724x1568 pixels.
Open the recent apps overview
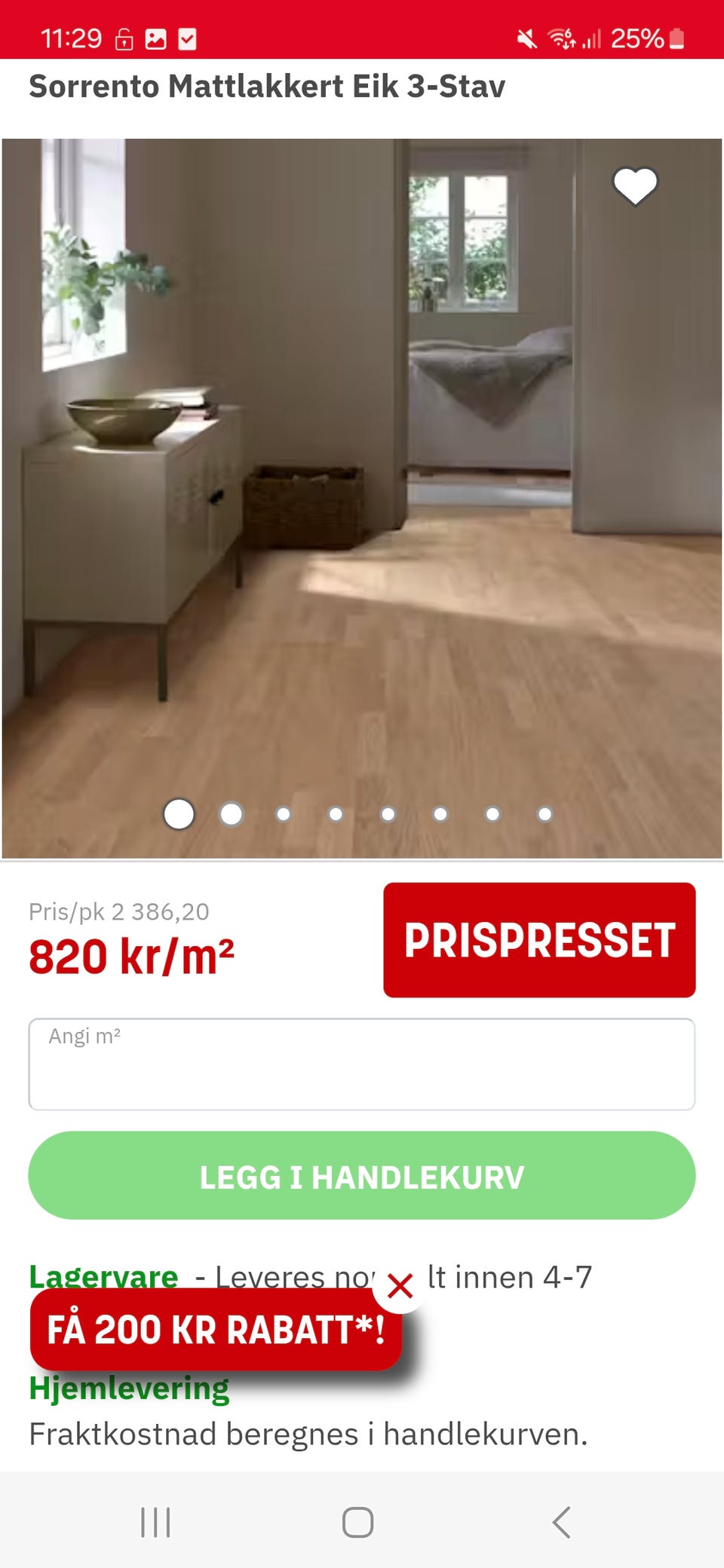point(155,1521)
